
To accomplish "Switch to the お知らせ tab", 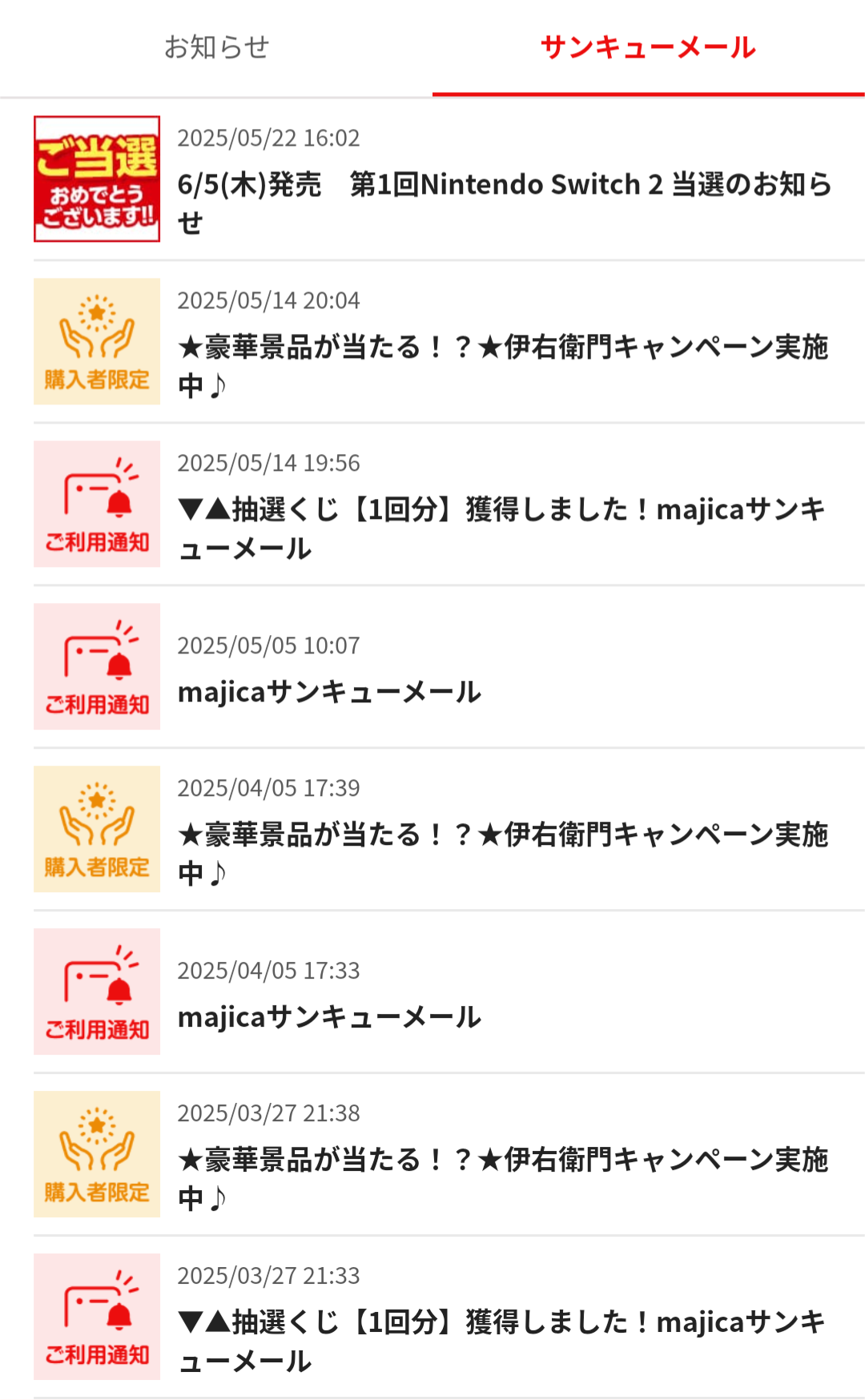I will point(216,47).
